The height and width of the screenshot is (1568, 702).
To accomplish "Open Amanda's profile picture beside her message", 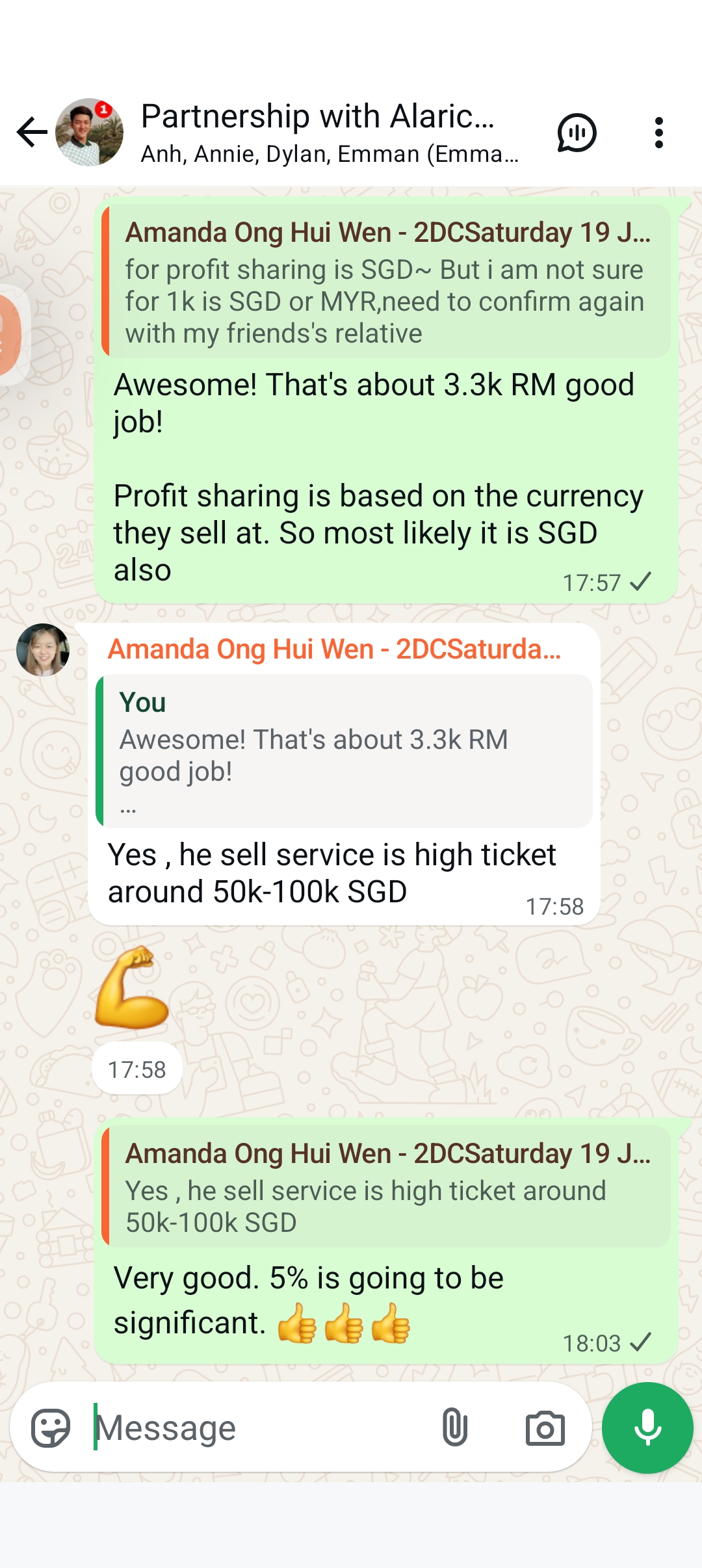I will coord(43,649).
